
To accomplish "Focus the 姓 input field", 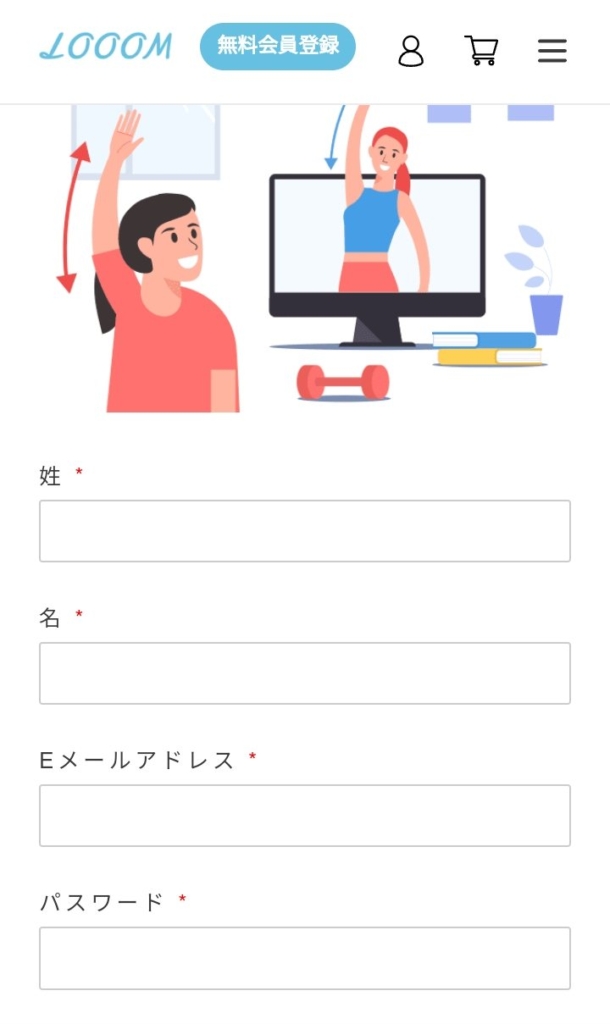I will [x=305, y=531].
